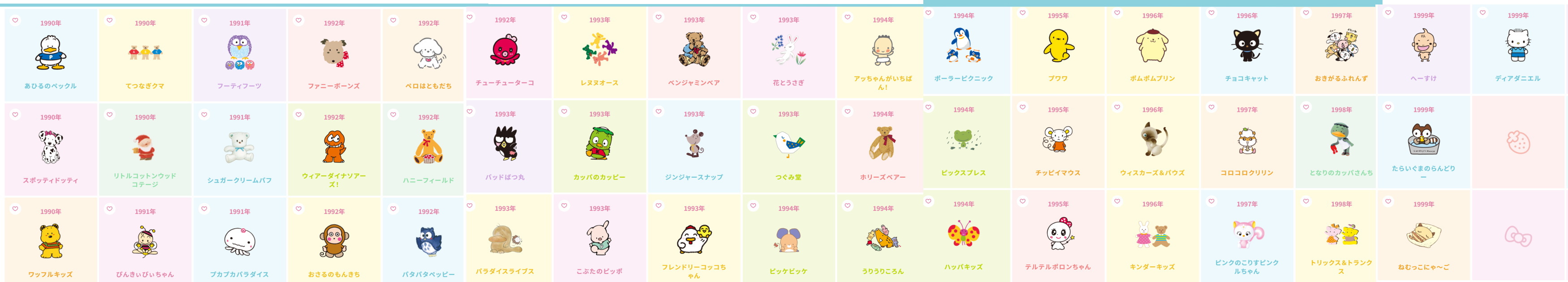Favorite おさるのもんきち with the heart
1568x282 pixels.
click(298, 209)
